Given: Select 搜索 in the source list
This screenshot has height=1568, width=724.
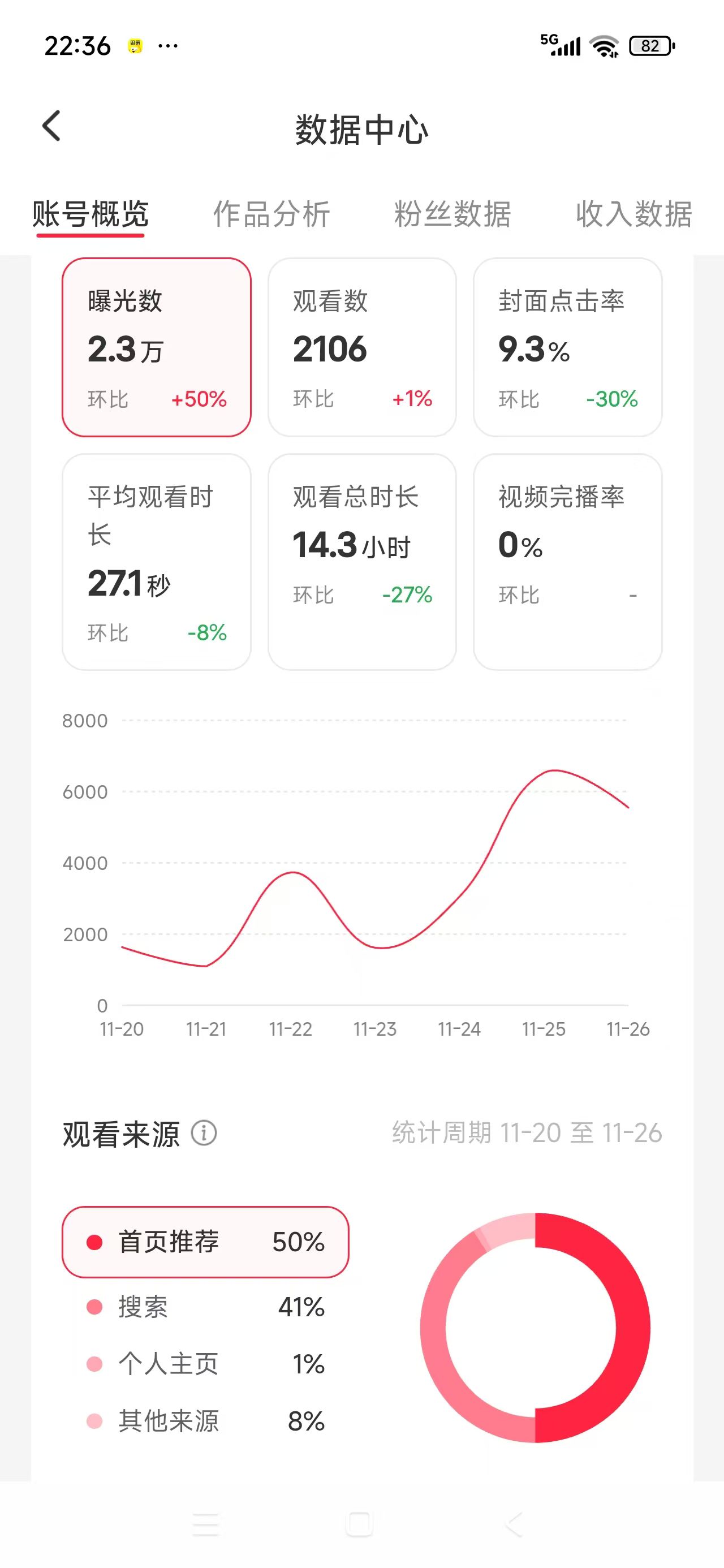Looking at the screenshot, I should 205,1307.
